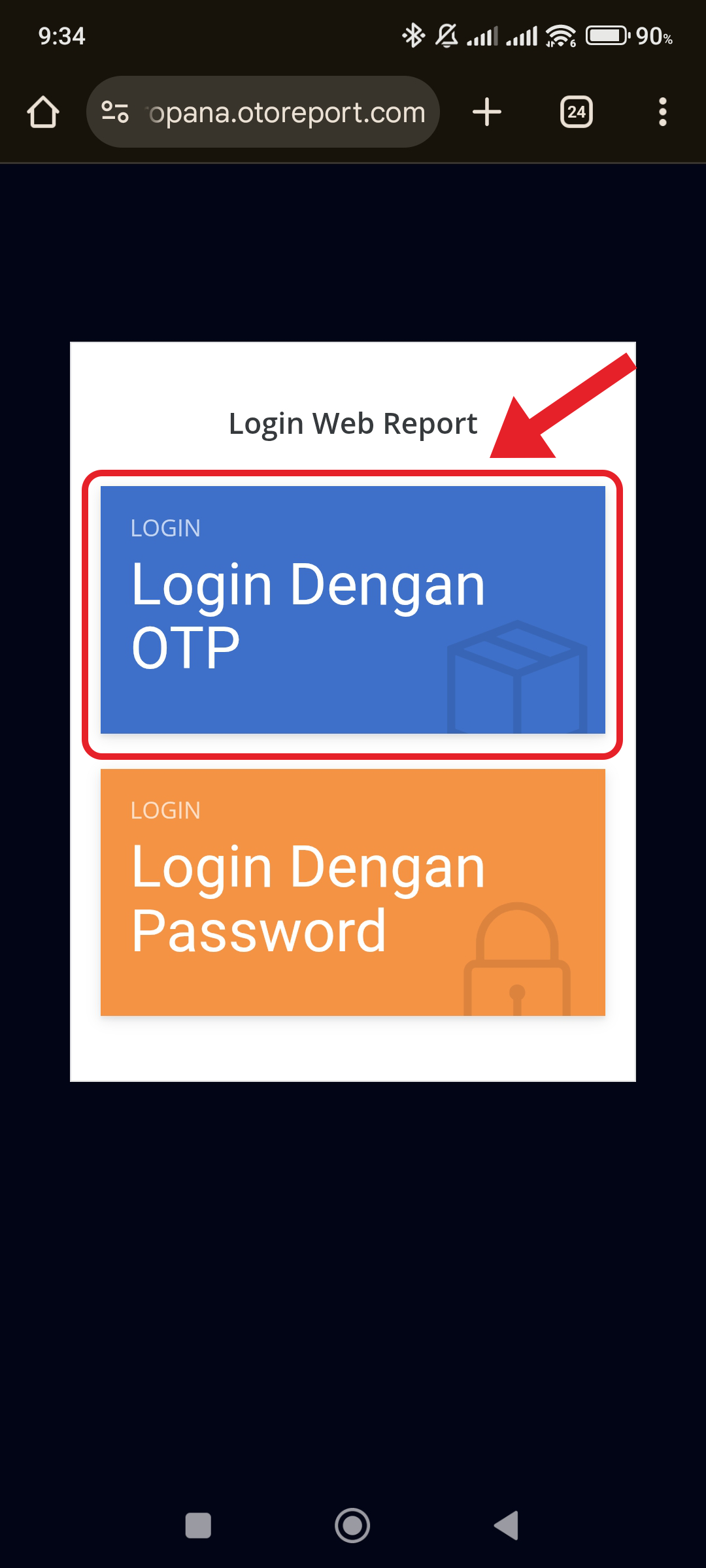Open the tab switcher showing 24 tabs
The image size is (706, 1568).
[x=577, y=112]
